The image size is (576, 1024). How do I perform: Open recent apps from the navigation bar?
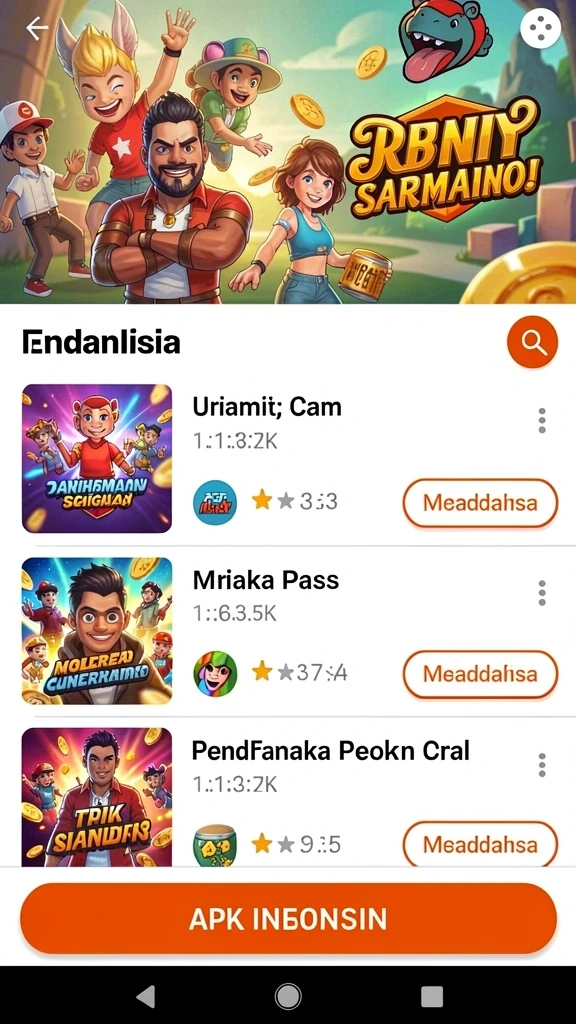[x=432, y=997]
